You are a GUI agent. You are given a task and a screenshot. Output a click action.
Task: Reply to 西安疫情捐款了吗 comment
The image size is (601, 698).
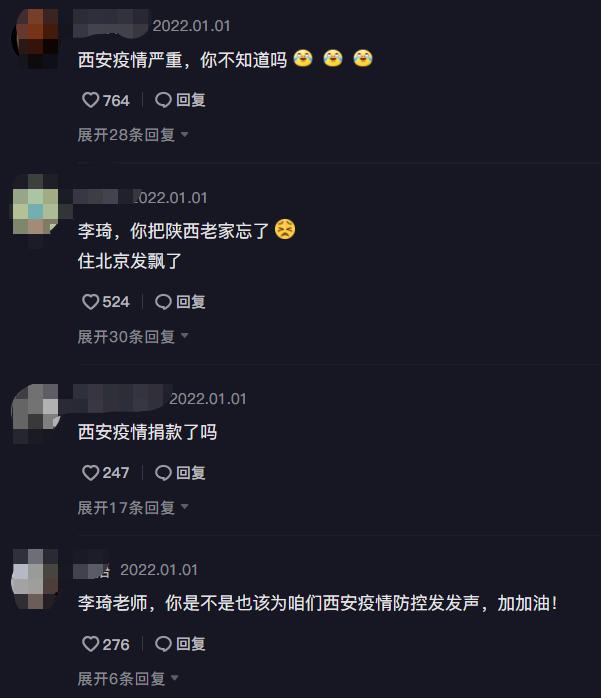181,472
